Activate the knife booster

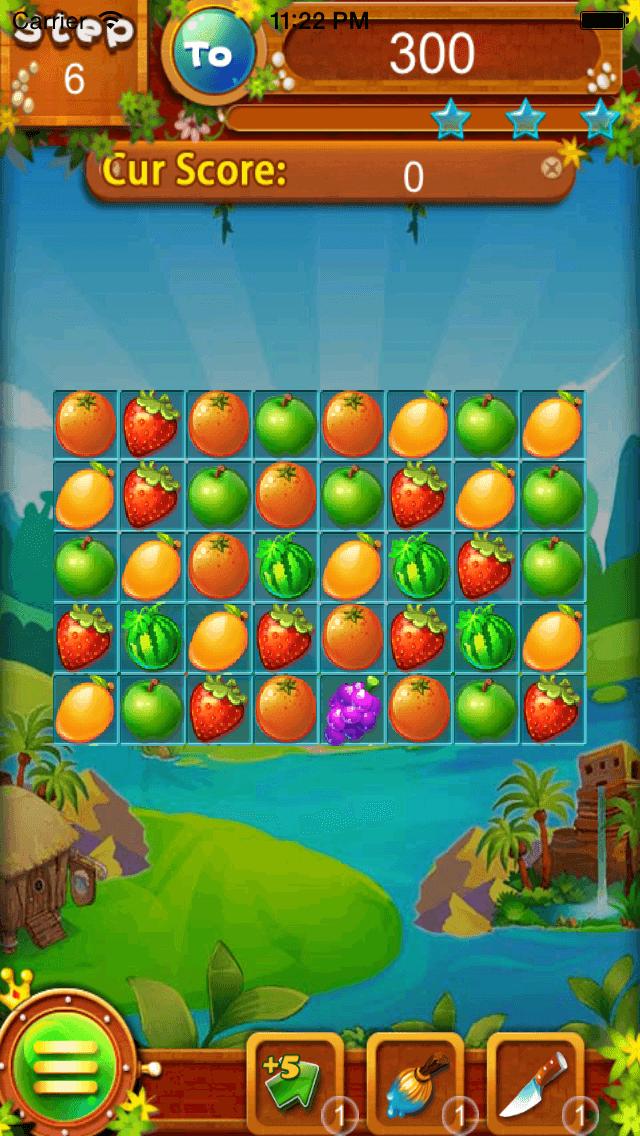point(535,1084)
